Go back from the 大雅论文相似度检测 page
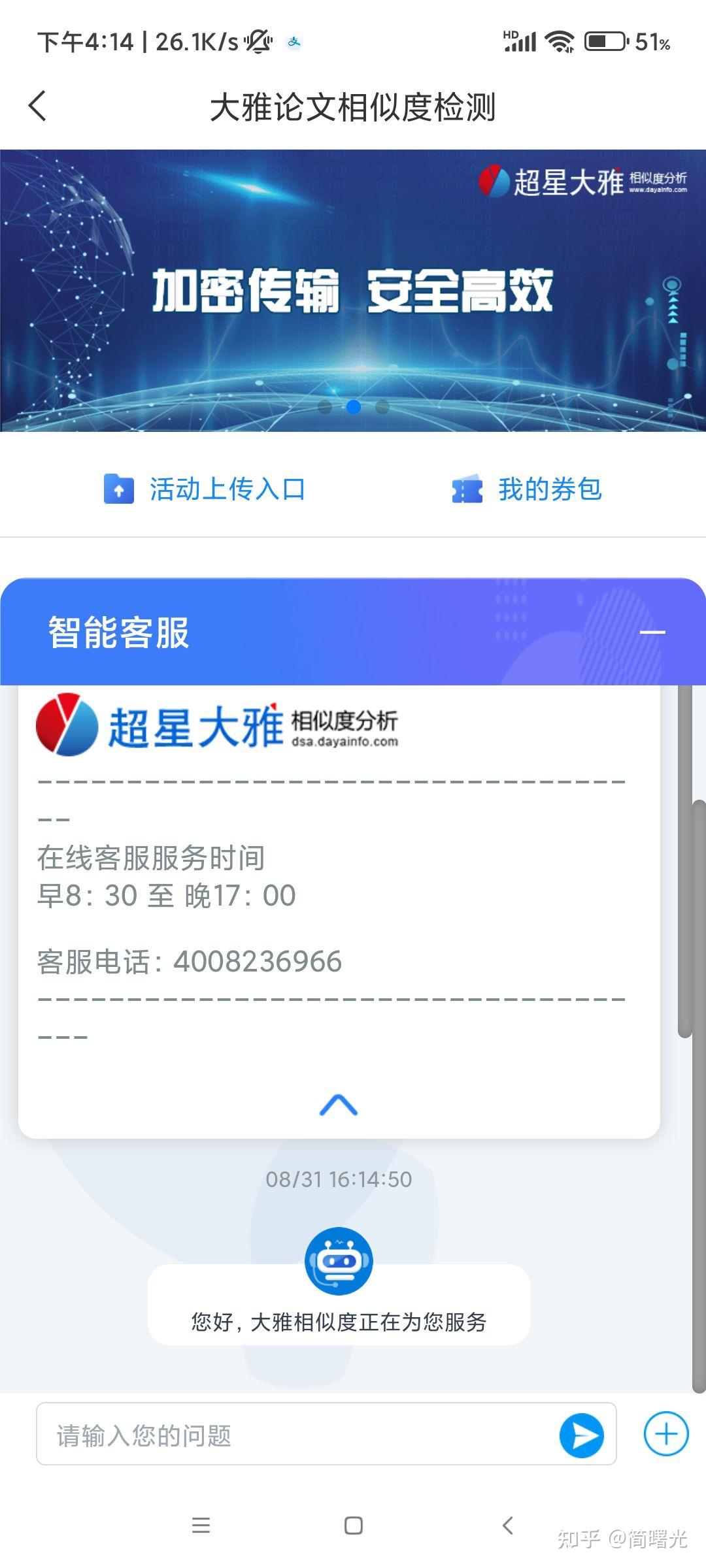706x1568 pixels. [x=38, y=106]
